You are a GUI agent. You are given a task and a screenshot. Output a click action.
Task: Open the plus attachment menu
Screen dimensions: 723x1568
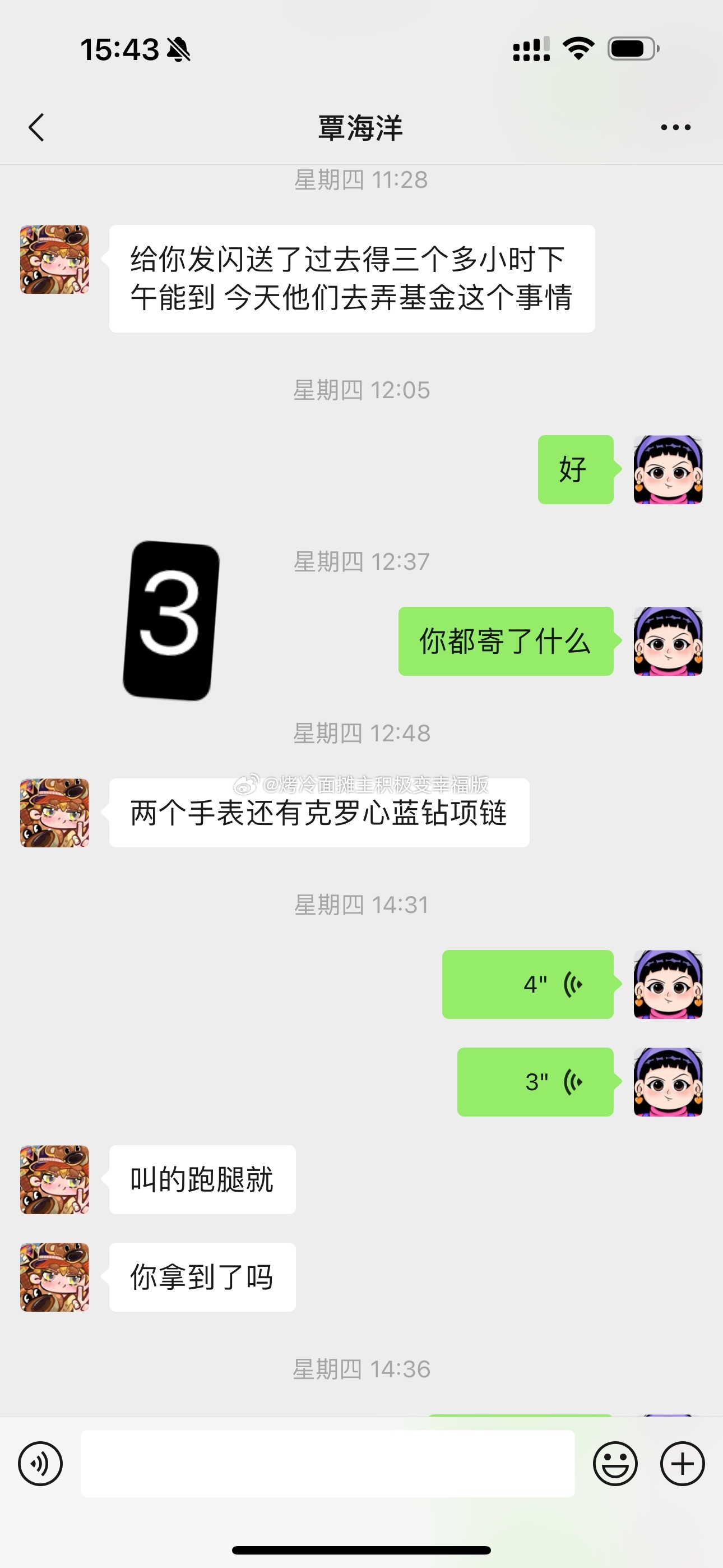(682, 1464)
